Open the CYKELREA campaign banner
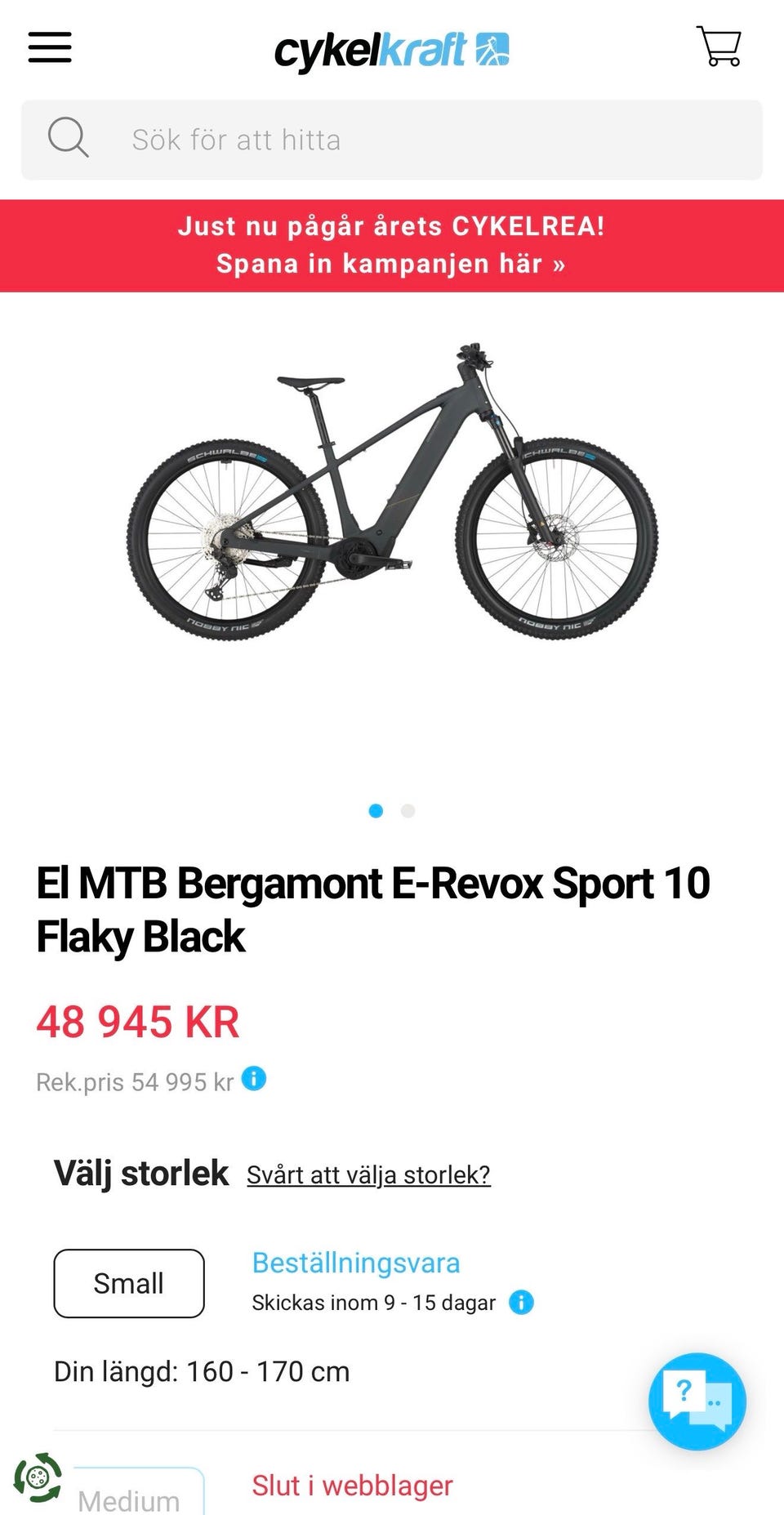Image resolution: width=784 pixels, height=1515 pixels. [392, 245]
